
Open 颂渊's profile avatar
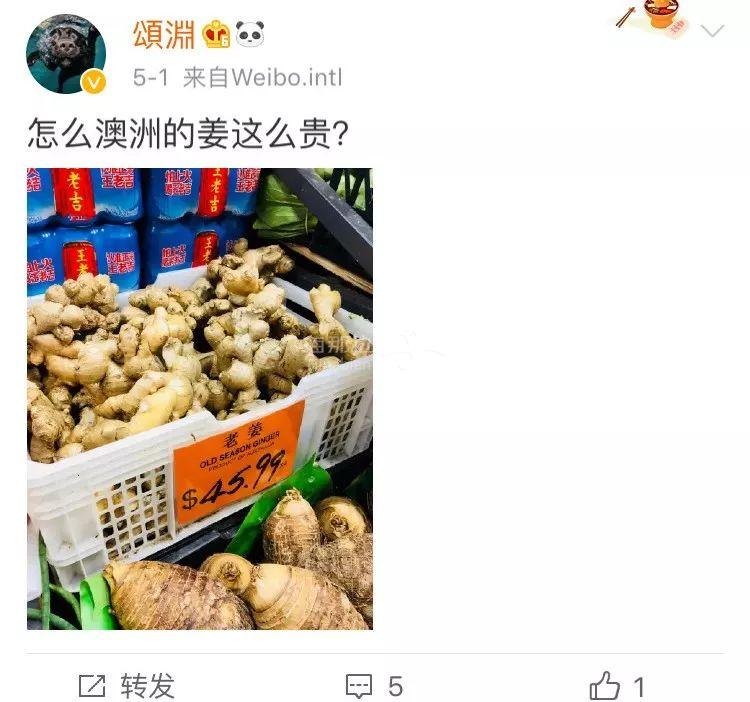click(x=66, y=53)
